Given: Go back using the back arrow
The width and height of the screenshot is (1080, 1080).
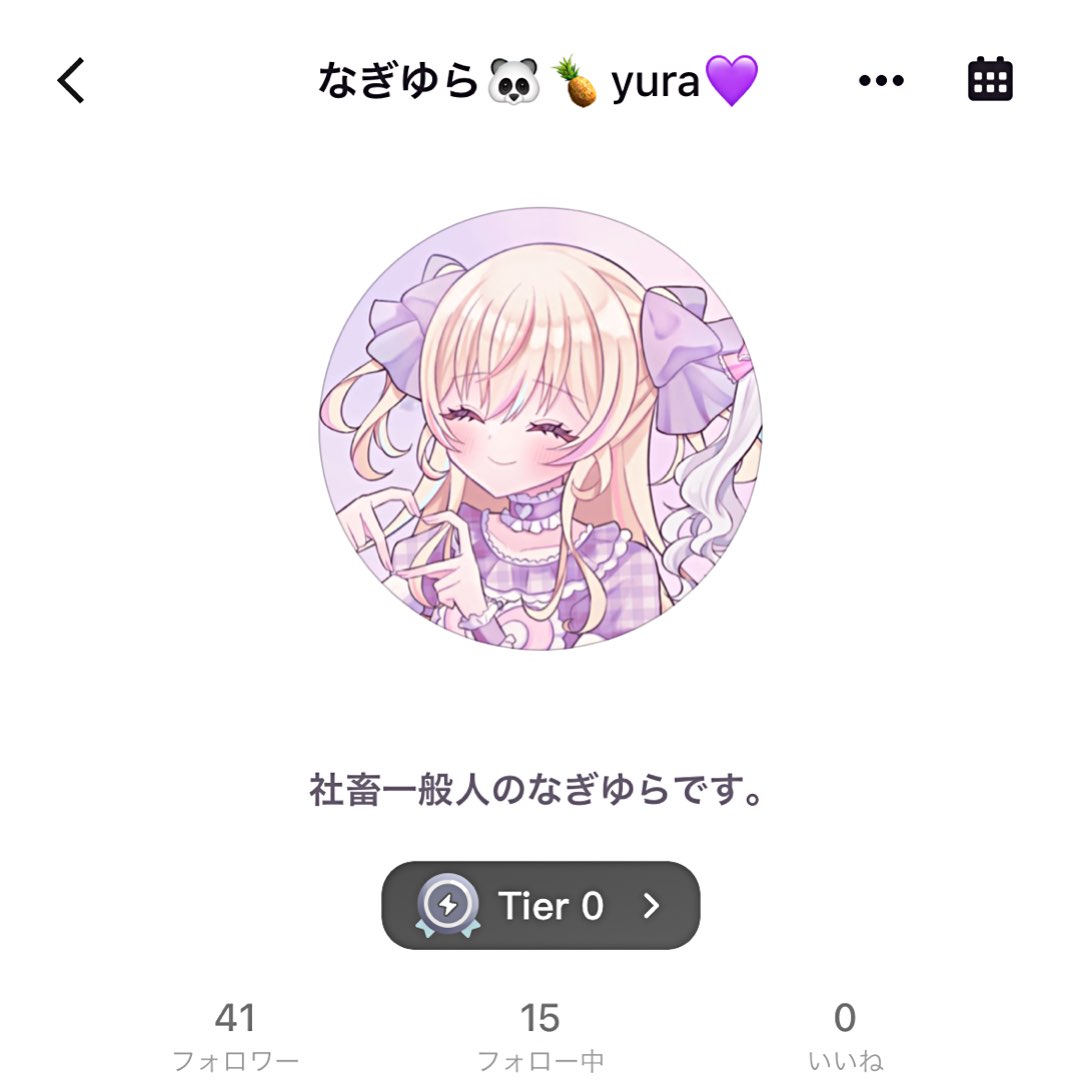Looking at the screenshot, I should [71, 80].
